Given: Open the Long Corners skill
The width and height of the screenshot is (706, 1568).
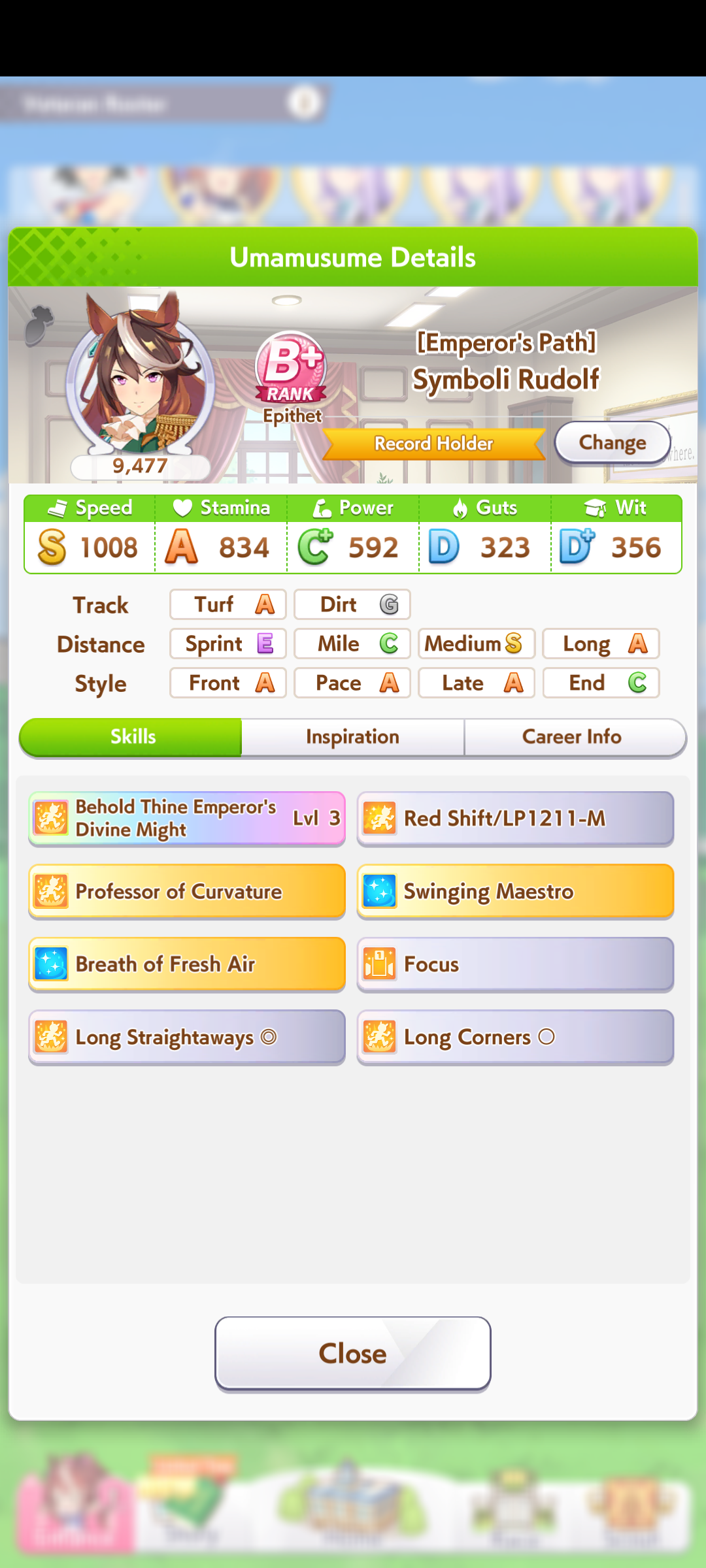Looking at the screenshot, I should (515, 1037).
